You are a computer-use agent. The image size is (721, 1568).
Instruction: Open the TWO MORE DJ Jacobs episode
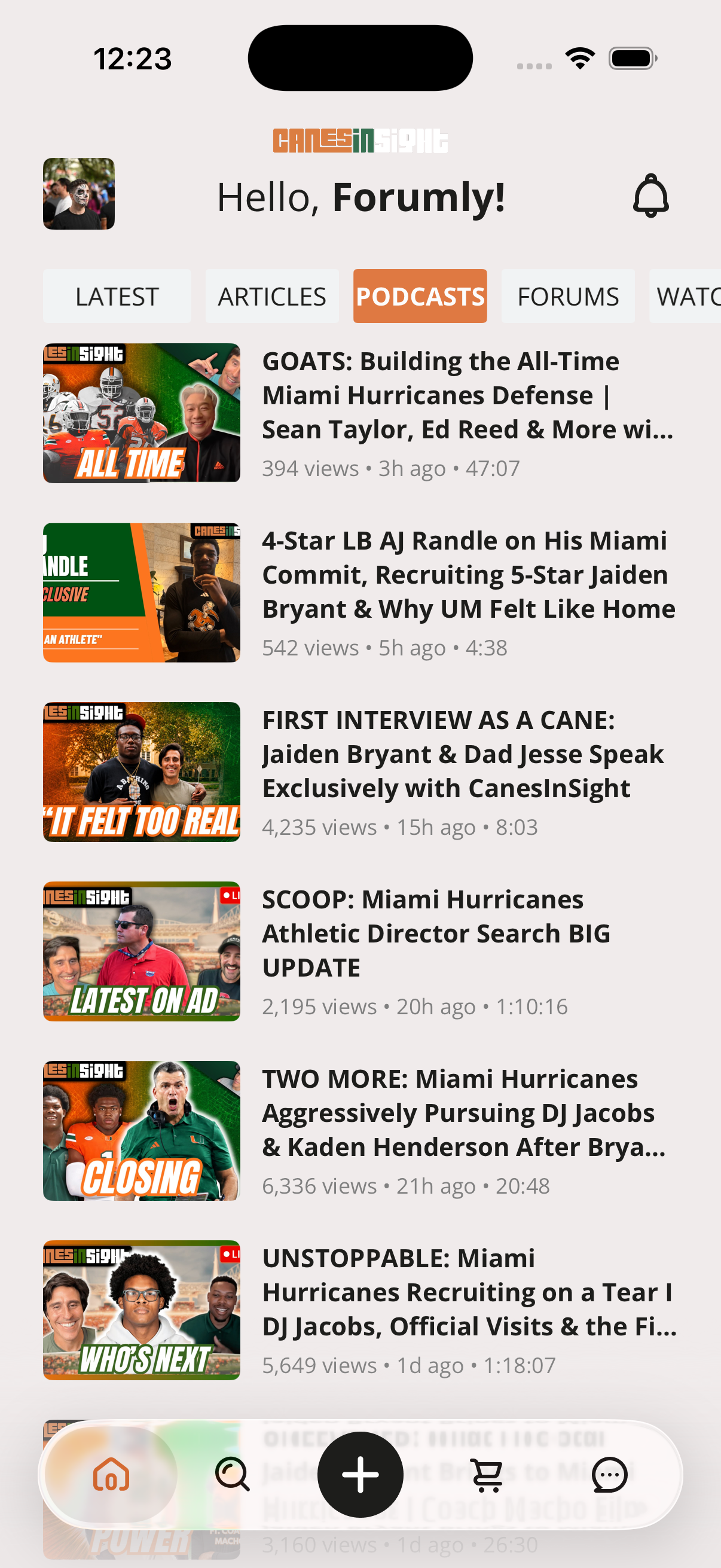[360, 1131]
